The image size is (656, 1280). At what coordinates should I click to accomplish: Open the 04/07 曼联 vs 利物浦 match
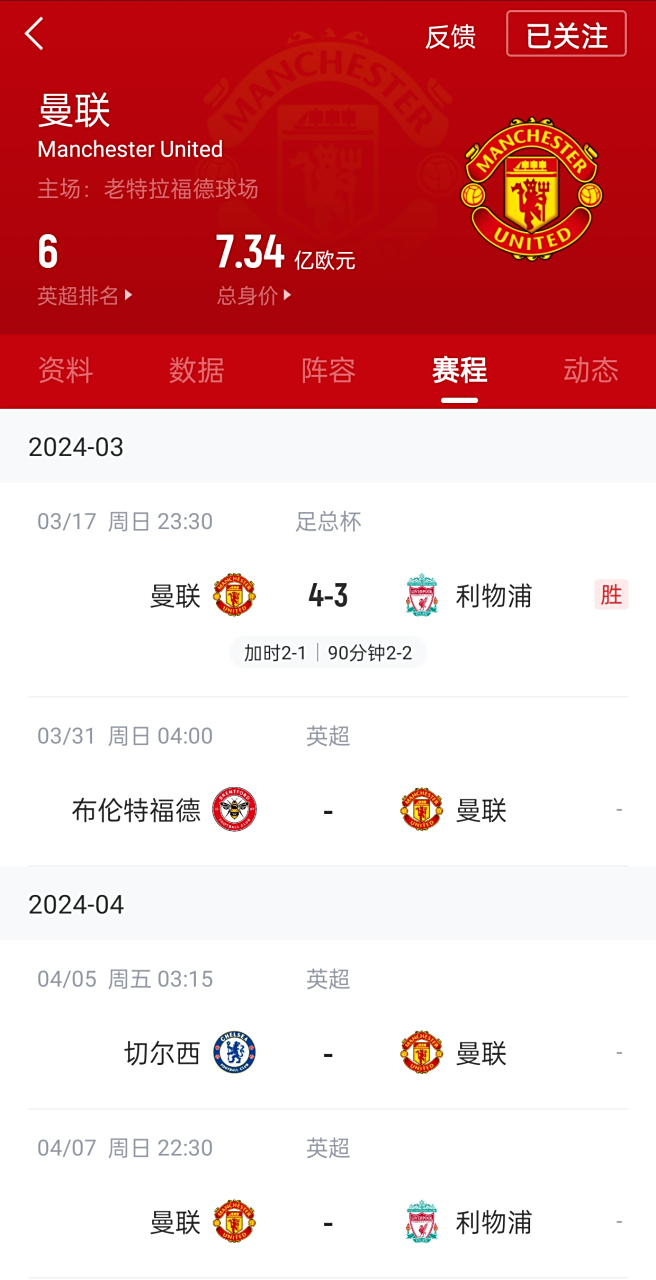328,1222
